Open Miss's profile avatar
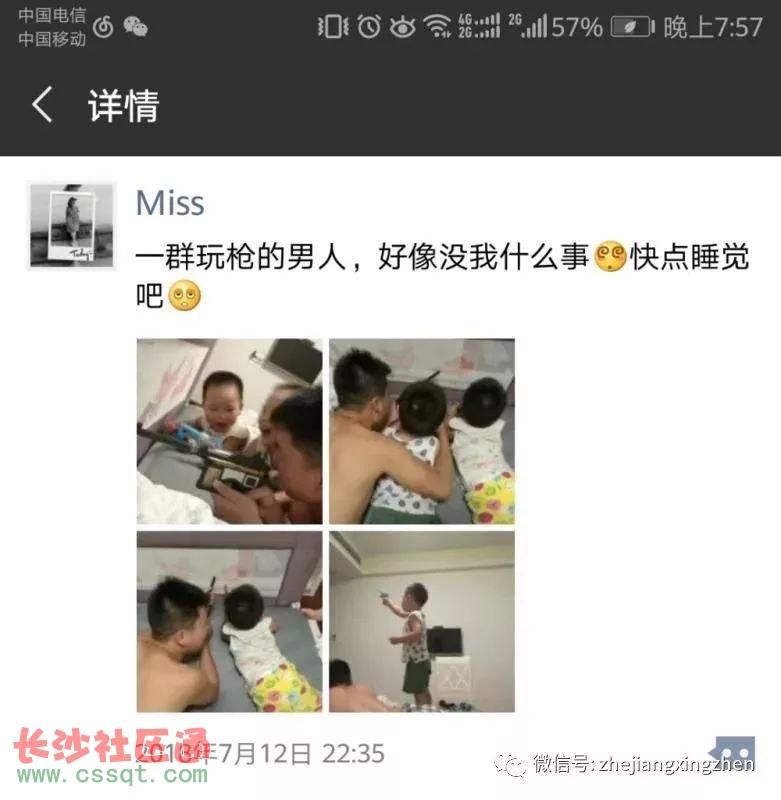Image resolution: width=781 pixels, height=800 pixels. [x=71, y=226]
